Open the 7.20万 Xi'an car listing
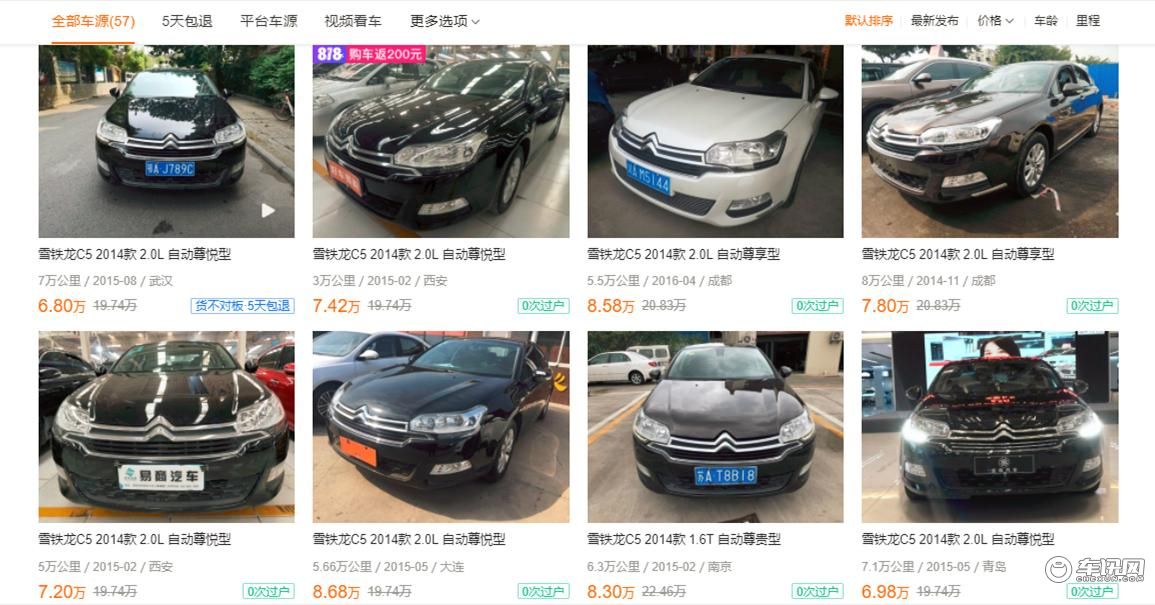The image size is (1155, 605). (135, 539)
